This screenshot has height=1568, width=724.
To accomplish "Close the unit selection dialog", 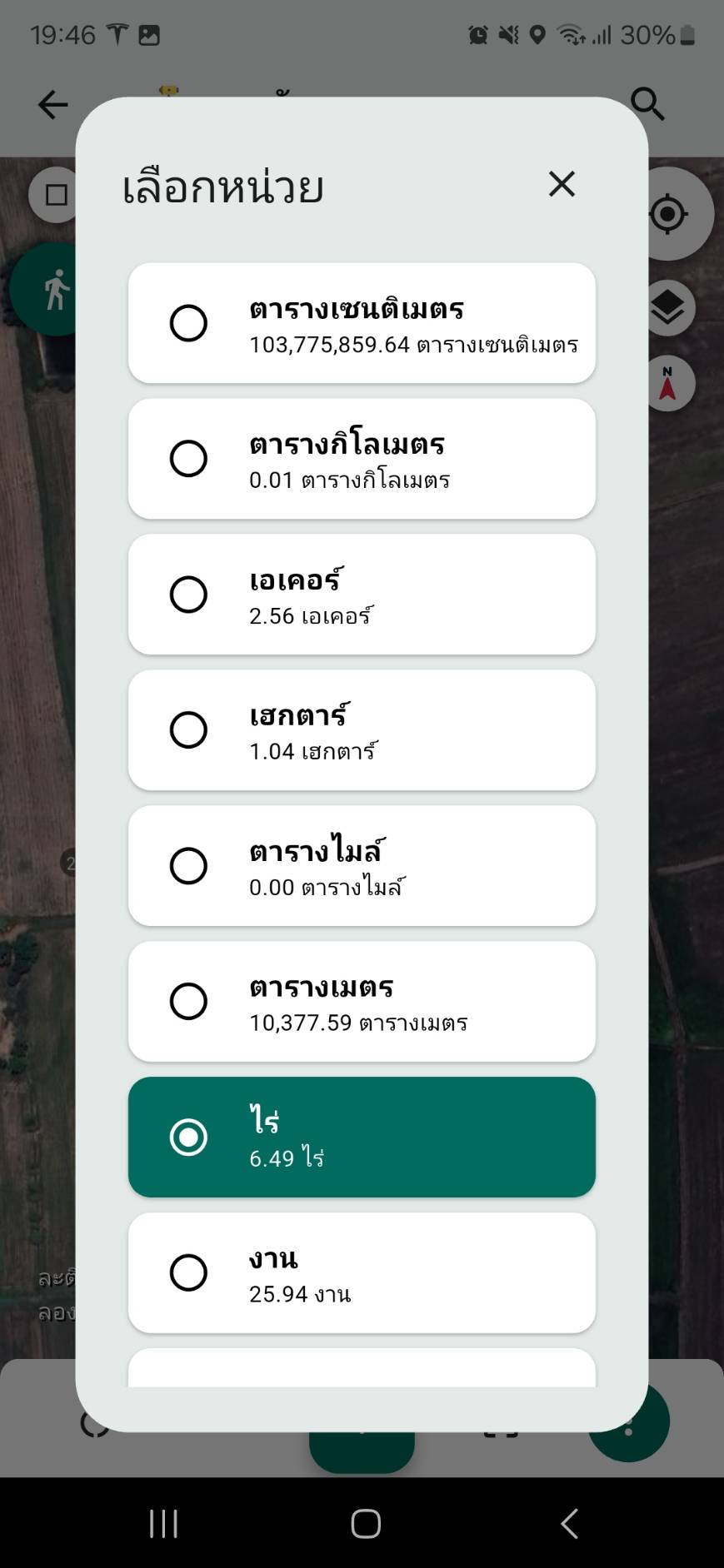I will pos(562,184).
